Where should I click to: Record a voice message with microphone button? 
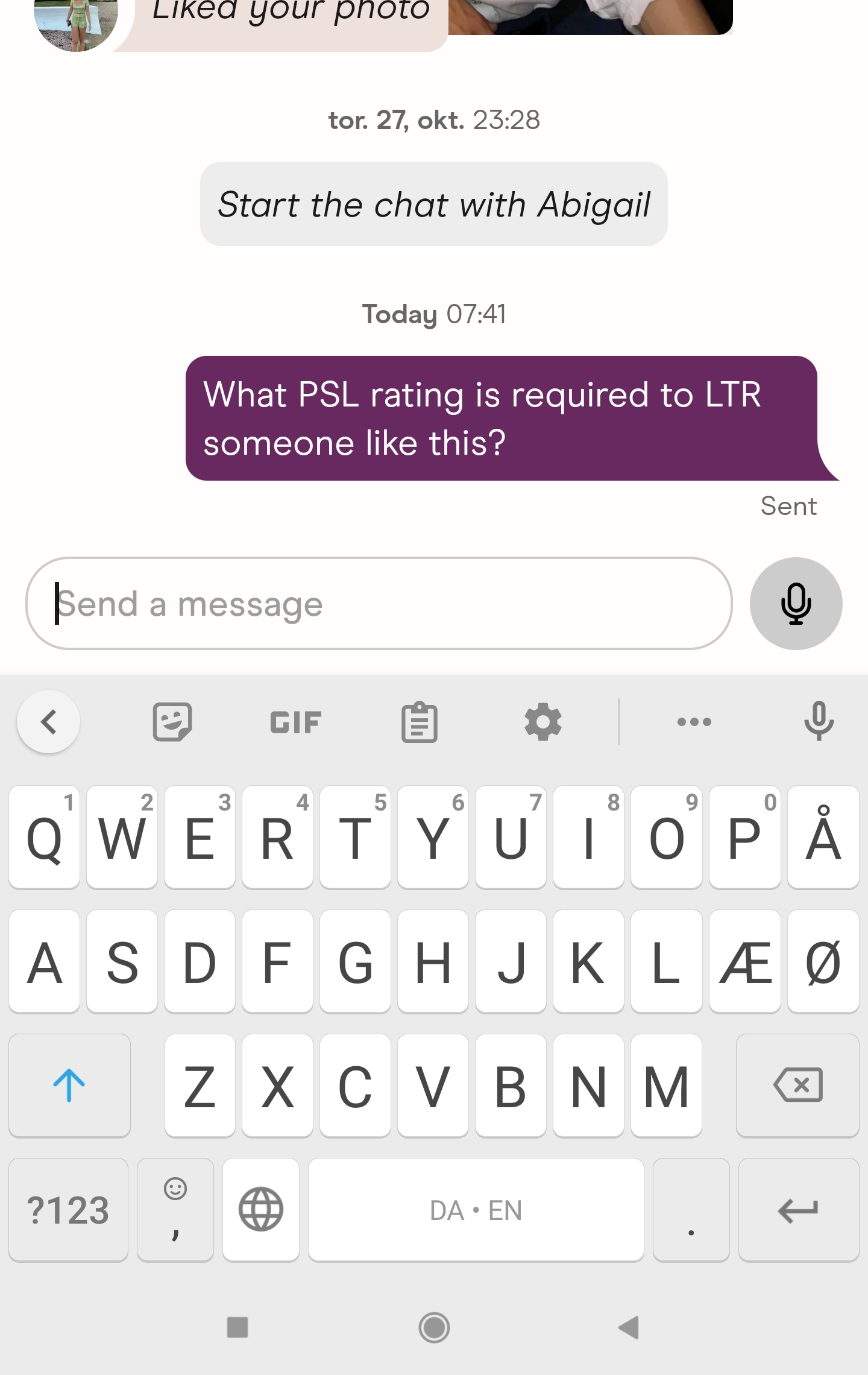point(796,604)
